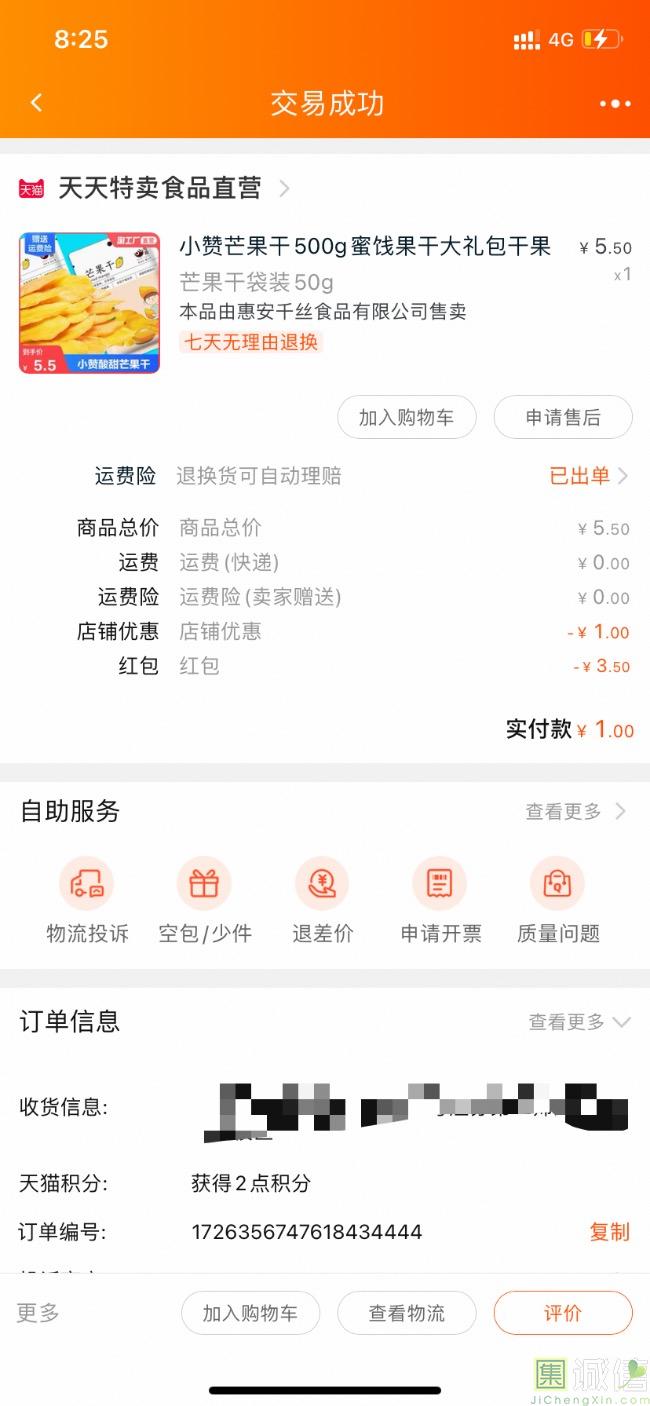The image size is (650, 1406).
Task: Open the 小赞芒果干 product thumbnail
Action: (x=90, y=303)
